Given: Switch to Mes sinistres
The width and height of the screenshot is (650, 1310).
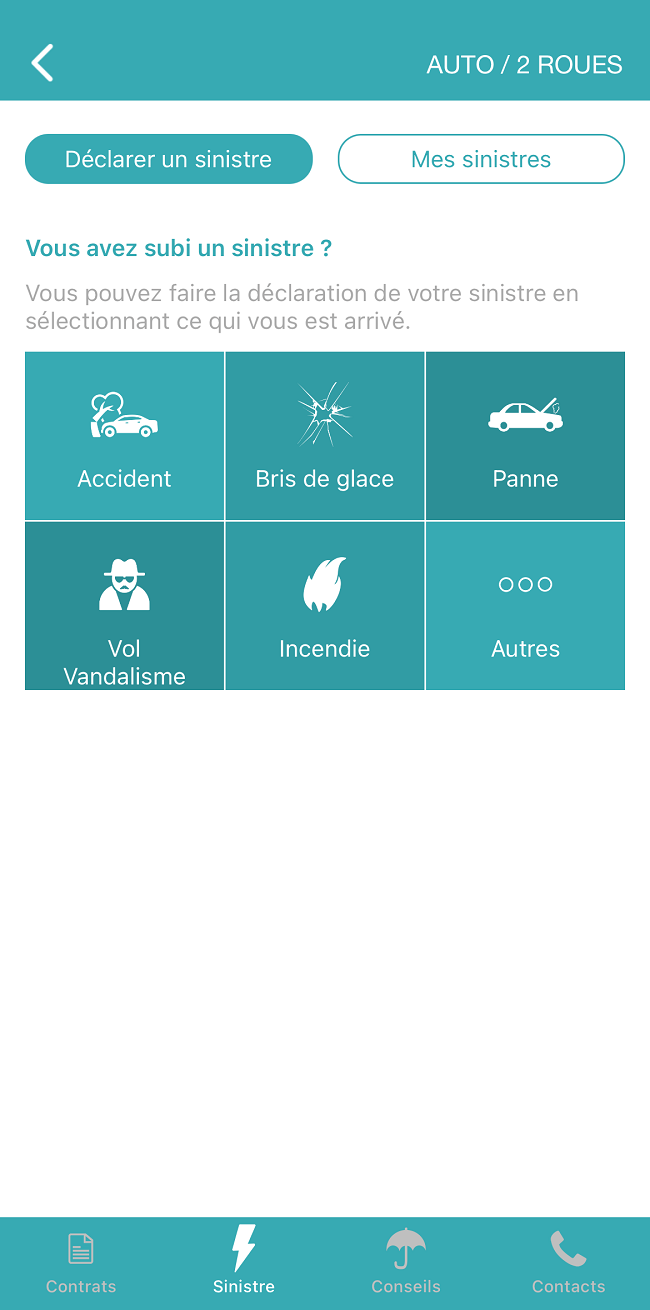Looking at the screenshot, I should [481, 159].
